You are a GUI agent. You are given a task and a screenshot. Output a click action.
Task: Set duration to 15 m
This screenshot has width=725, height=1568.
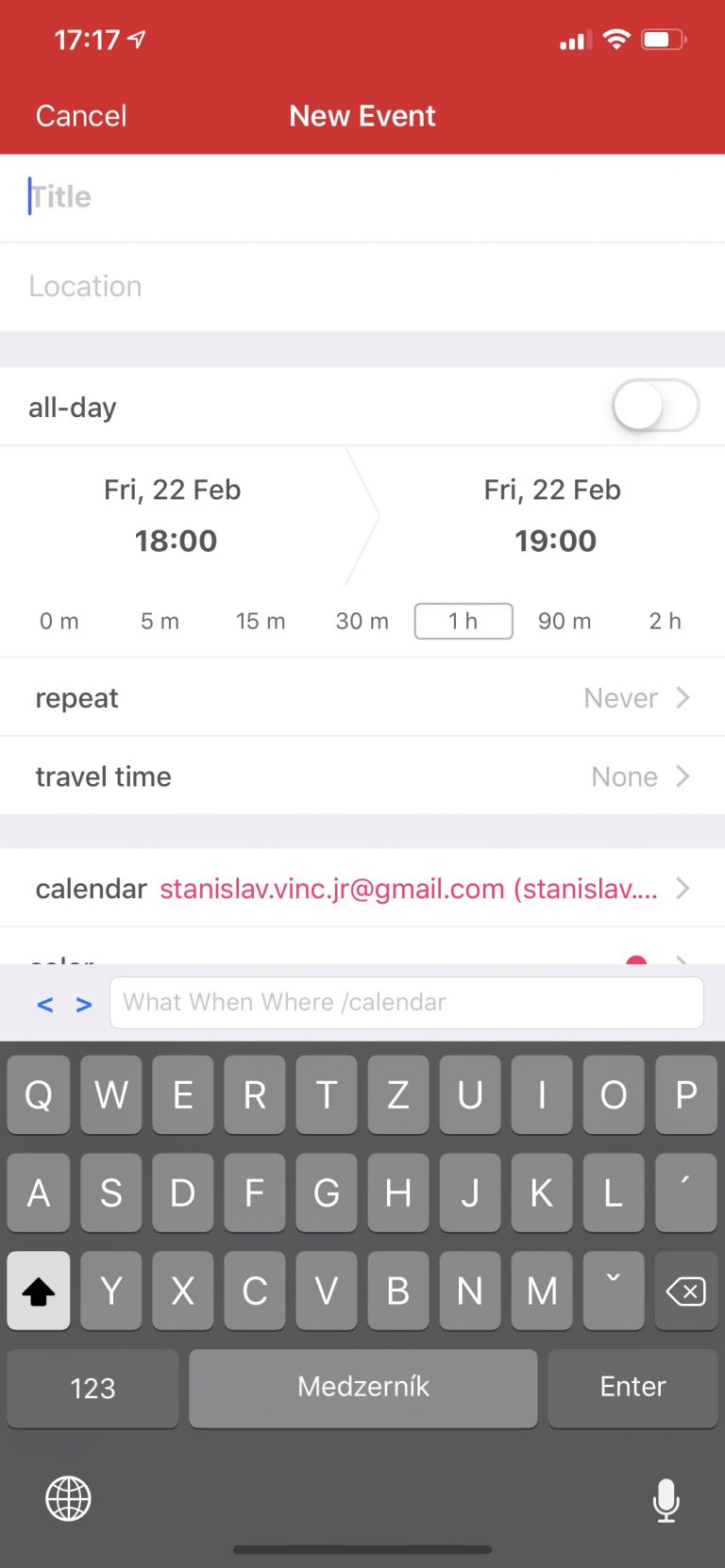click(261, 621)
